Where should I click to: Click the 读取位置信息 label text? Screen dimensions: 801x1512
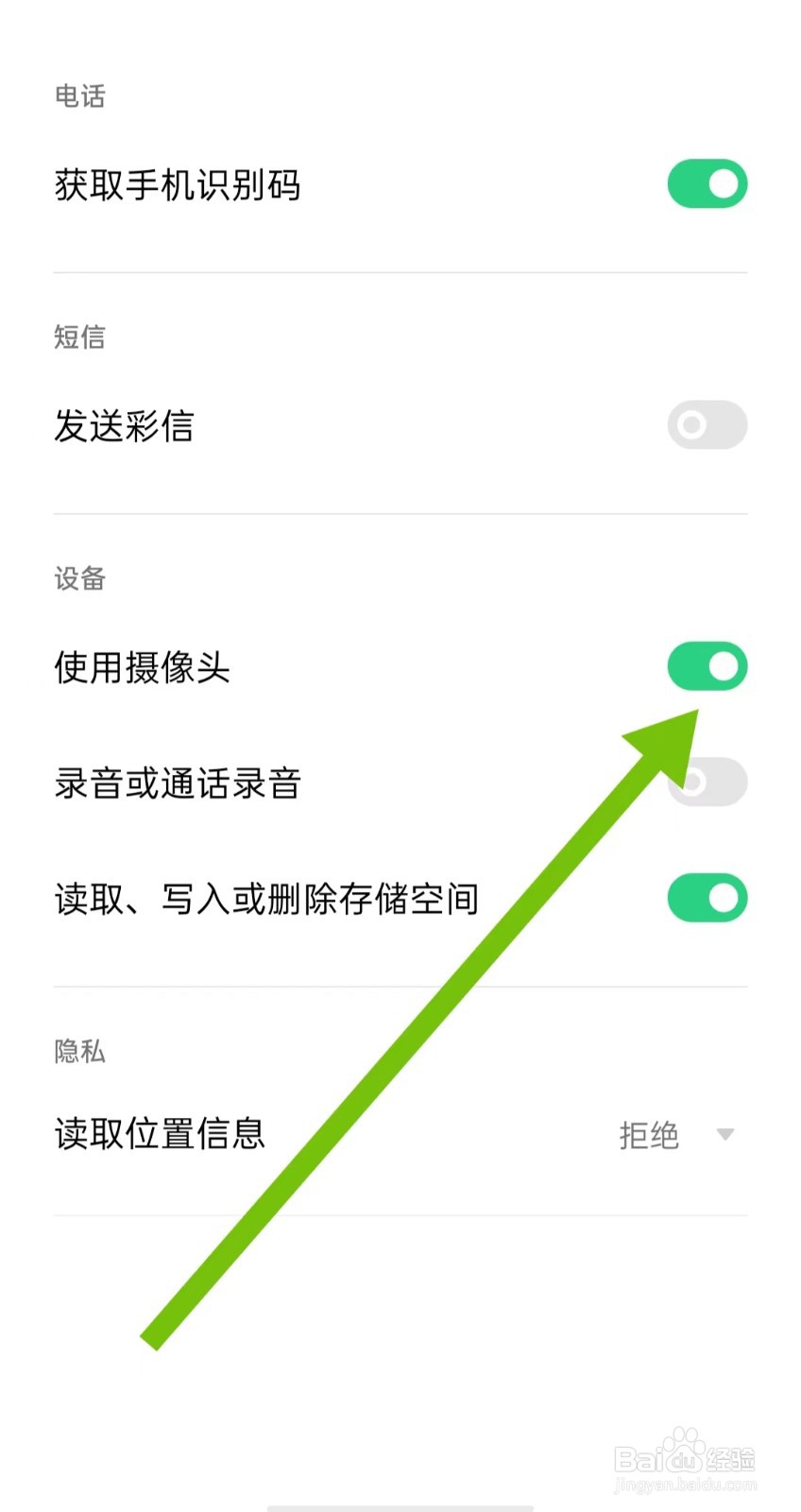[x=159, y=1134]
